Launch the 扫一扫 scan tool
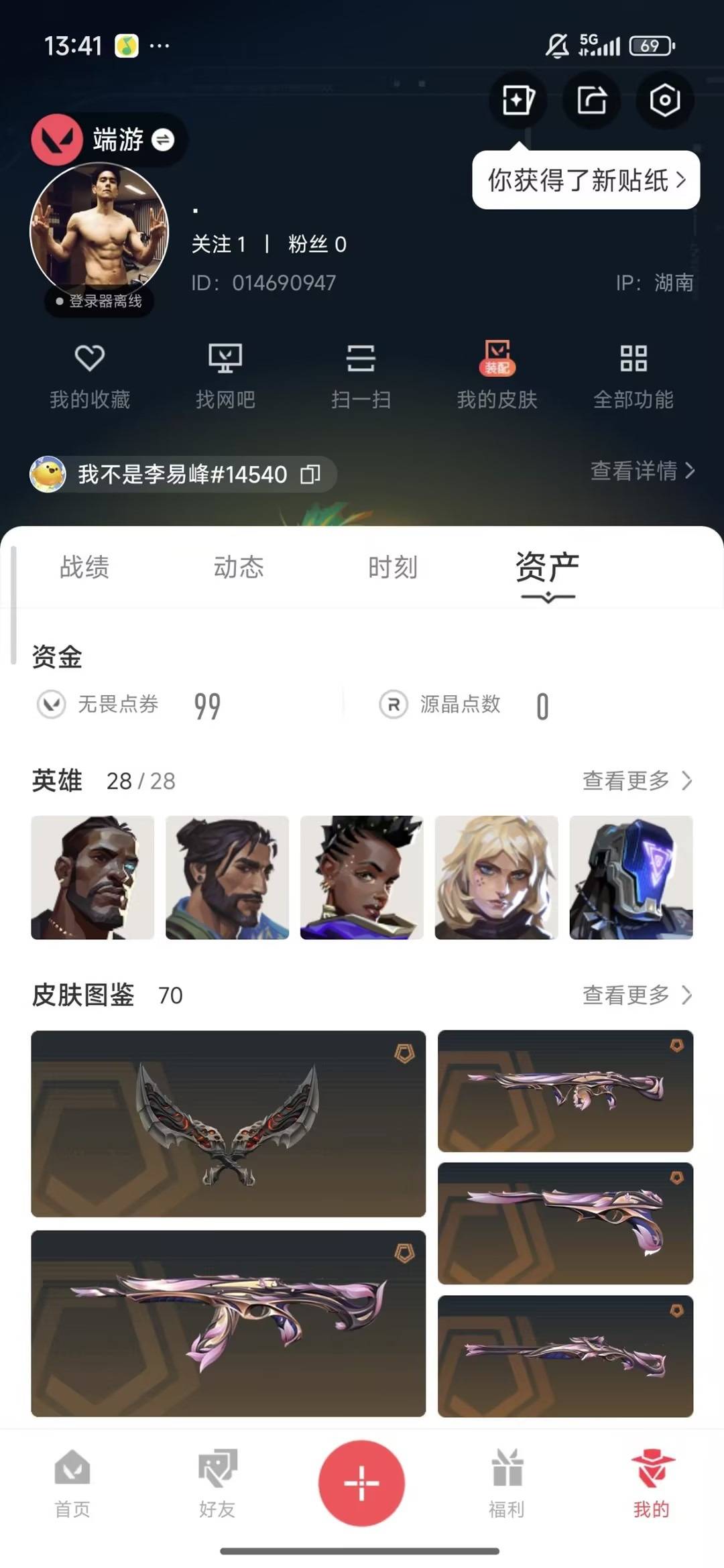 pyautogui.click(x=362, y=375)
